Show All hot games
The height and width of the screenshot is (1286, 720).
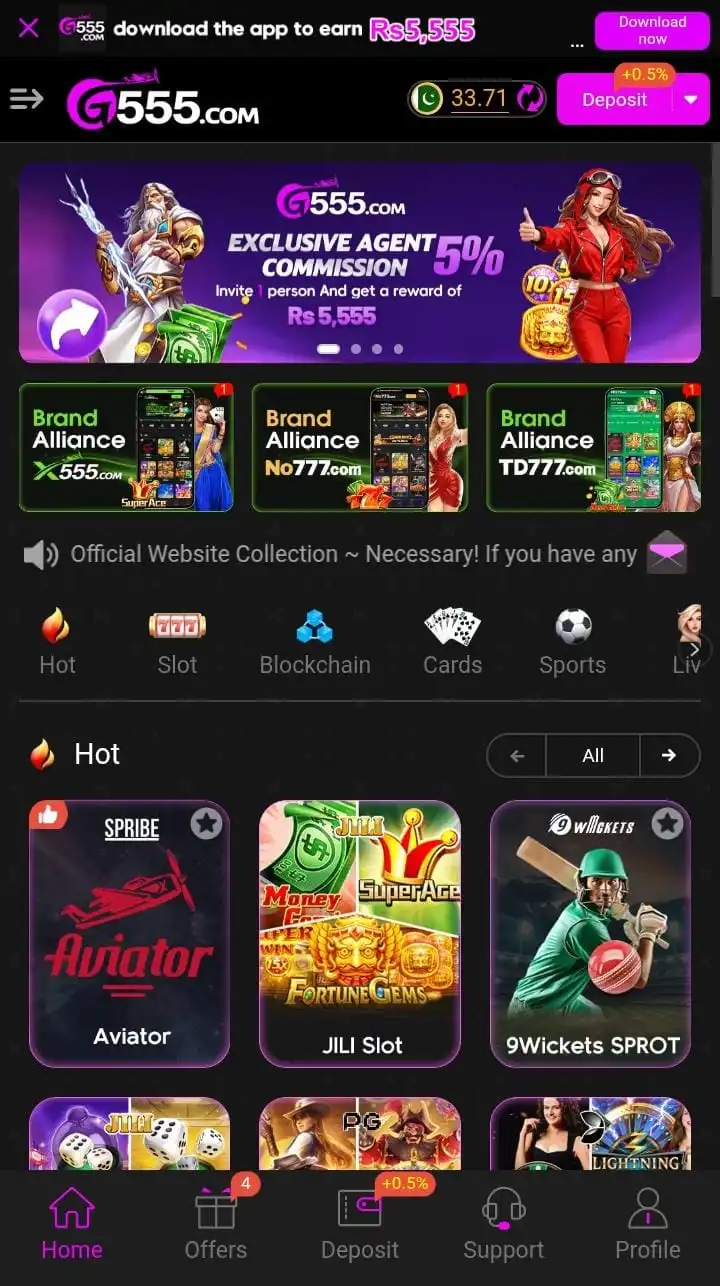pos(593,756)
